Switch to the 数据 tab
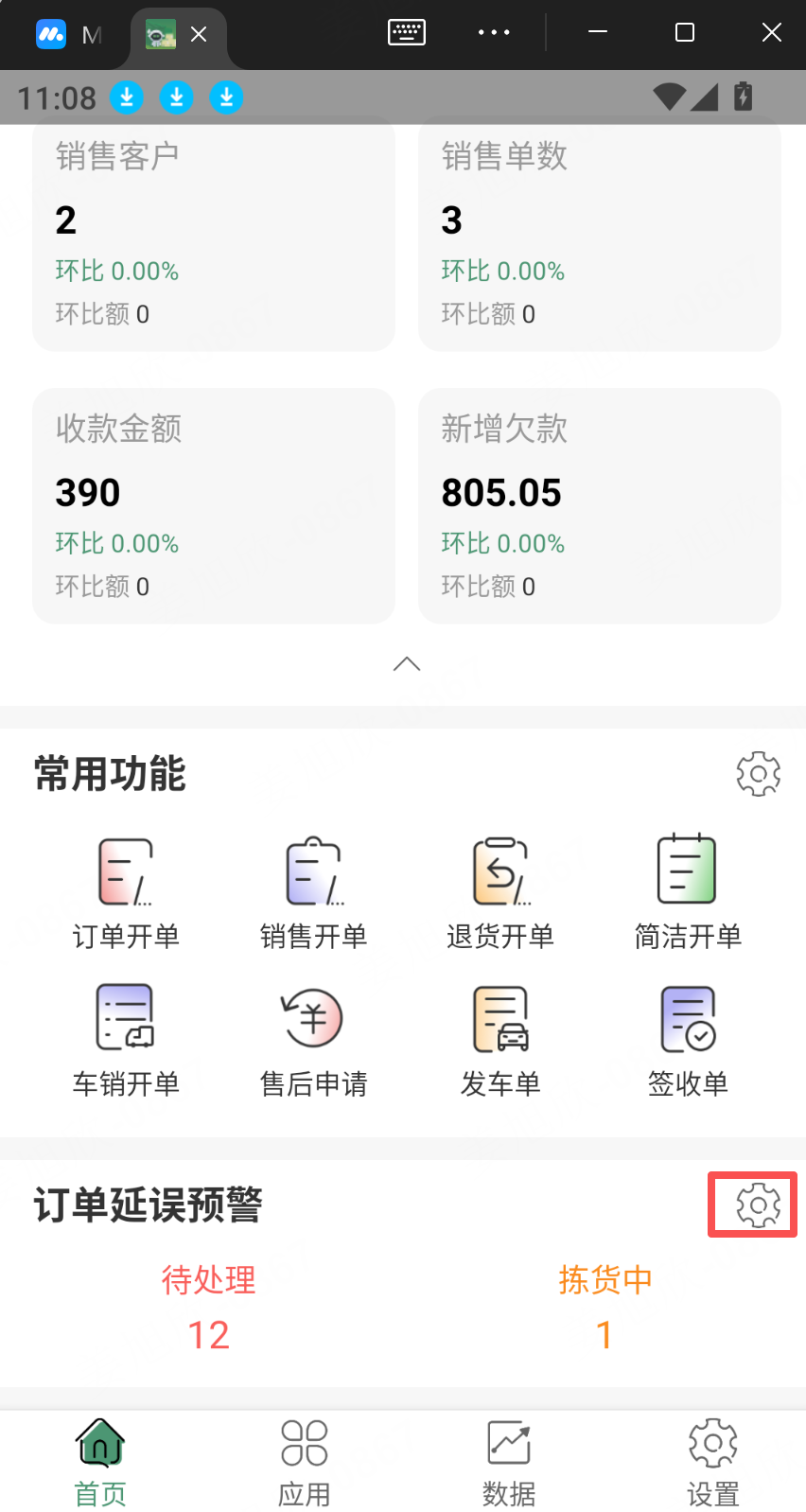The height and width of the screenshot is (1512, 806). click(x=509, y=1462)
